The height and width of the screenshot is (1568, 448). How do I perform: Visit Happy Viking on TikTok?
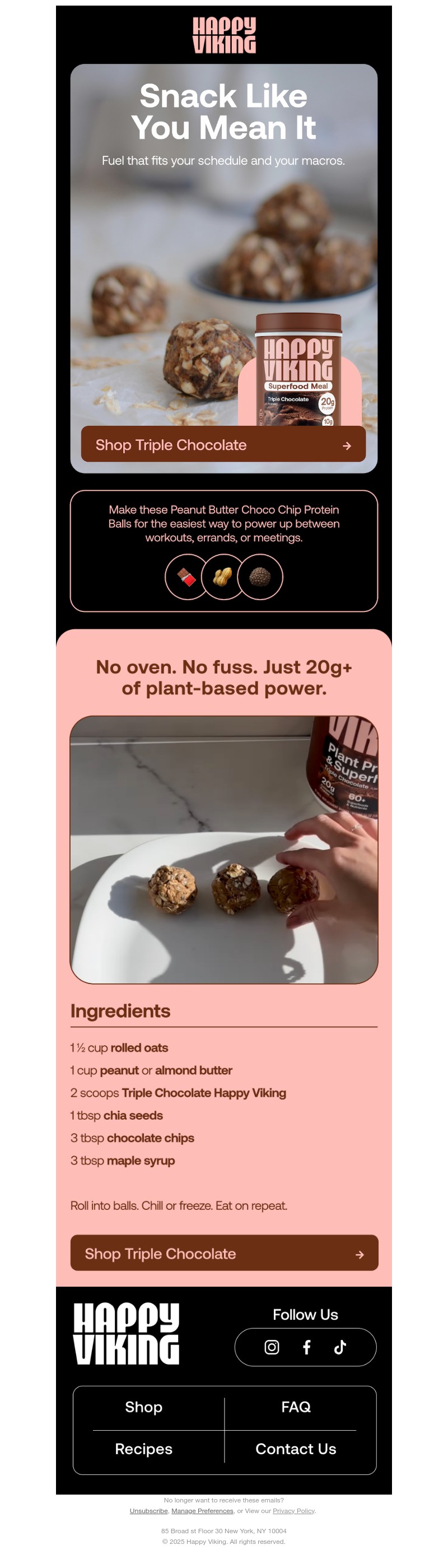tap(340, 1347)
